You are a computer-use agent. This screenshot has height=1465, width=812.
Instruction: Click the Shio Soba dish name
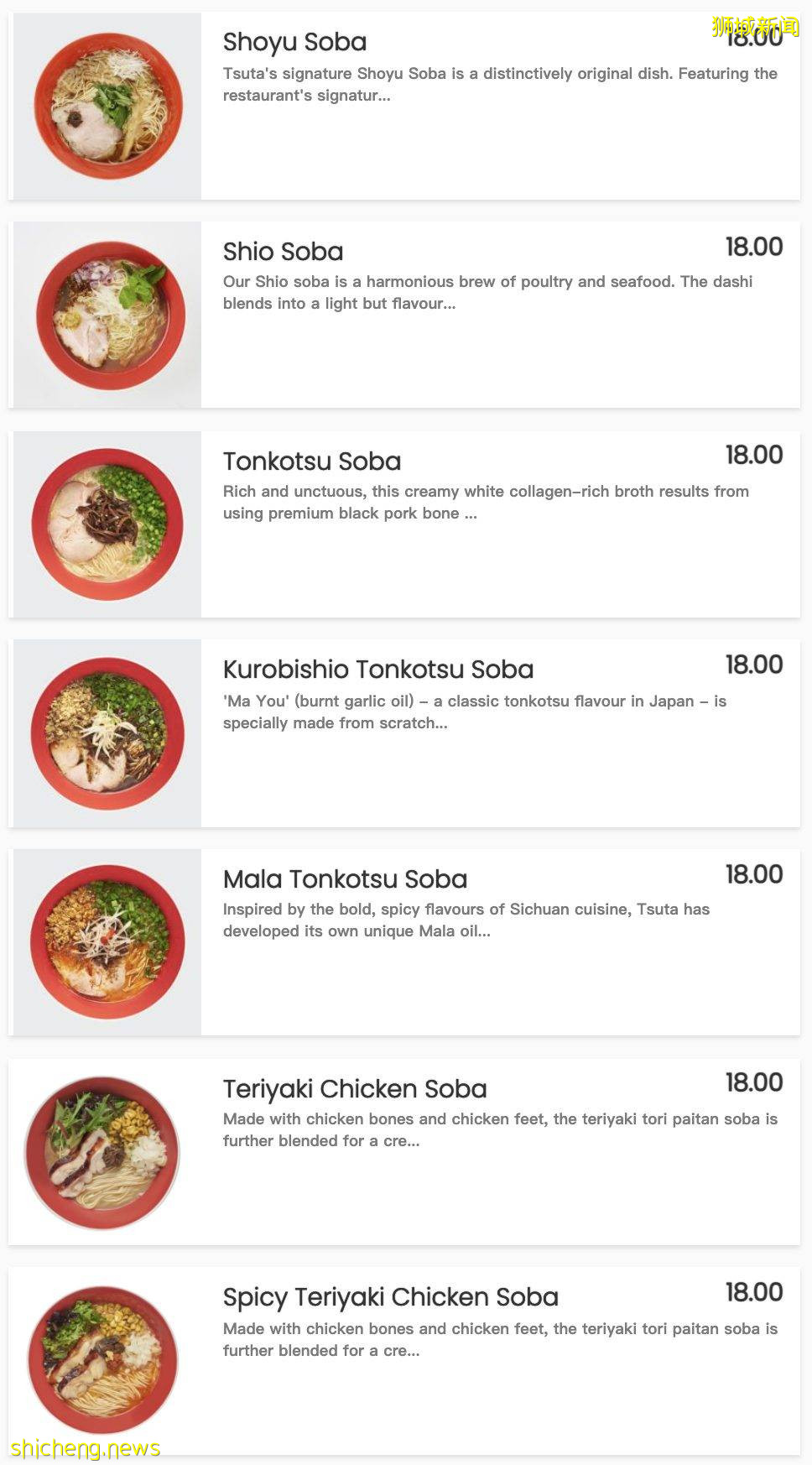283,251
